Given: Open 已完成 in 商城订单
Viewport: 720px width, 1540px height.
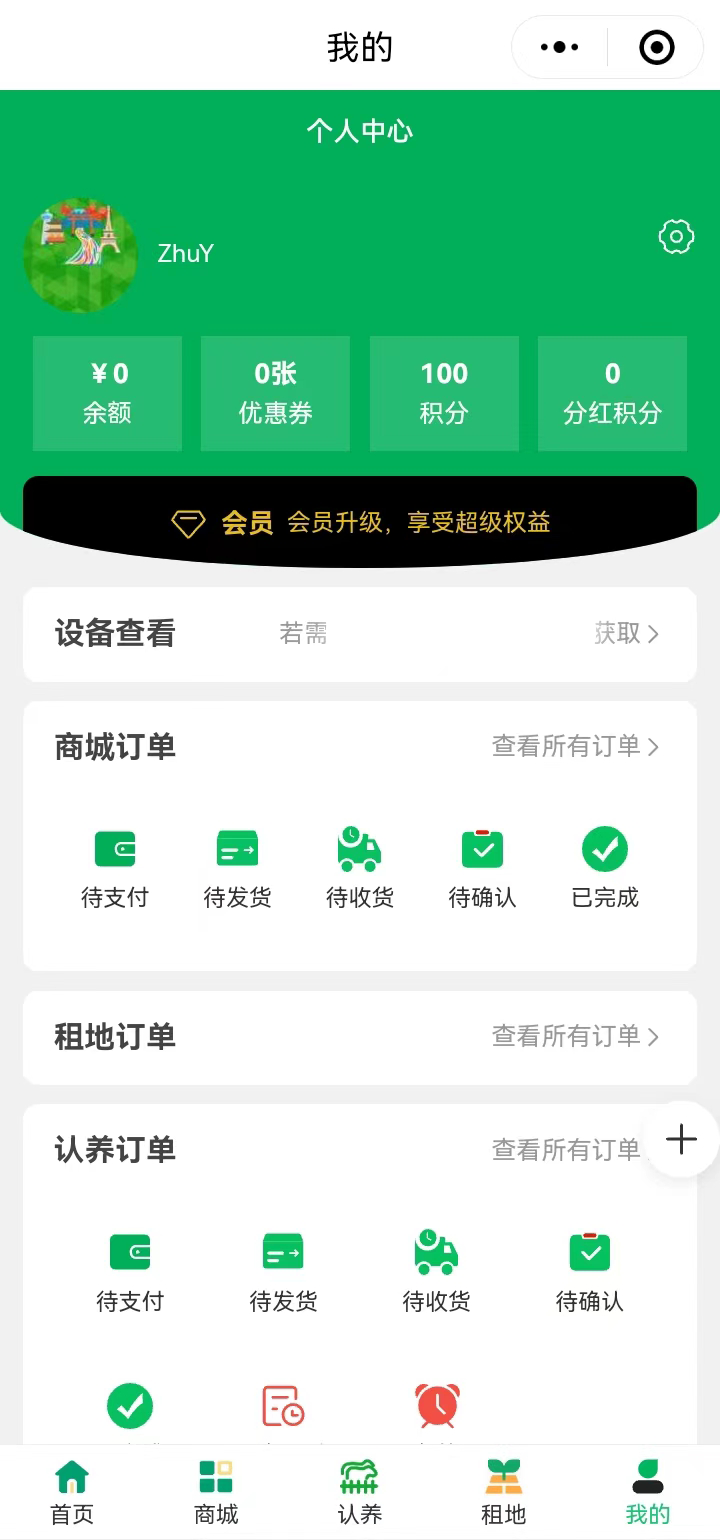Looking at the screenshot, I should 605,868.
